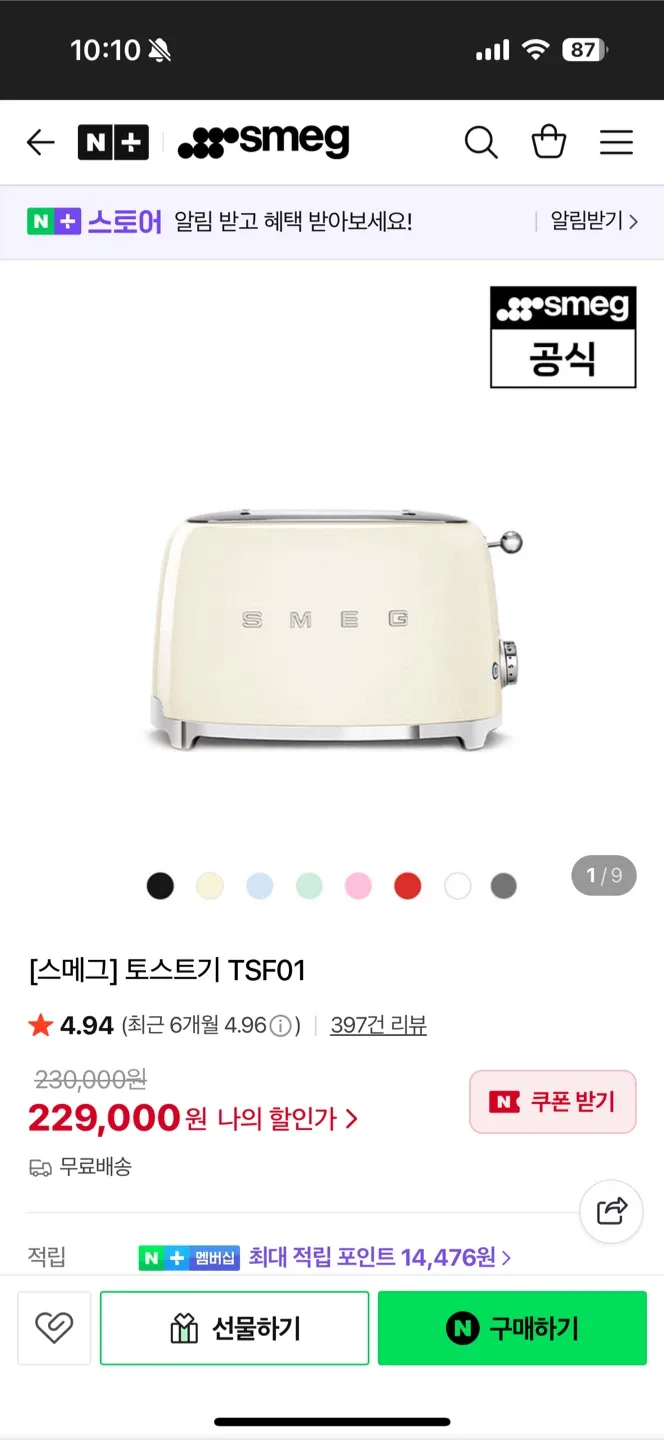Viewport: 664px width, 1440px height.
Task: Open the shopping basket
Action: [549, 143]
